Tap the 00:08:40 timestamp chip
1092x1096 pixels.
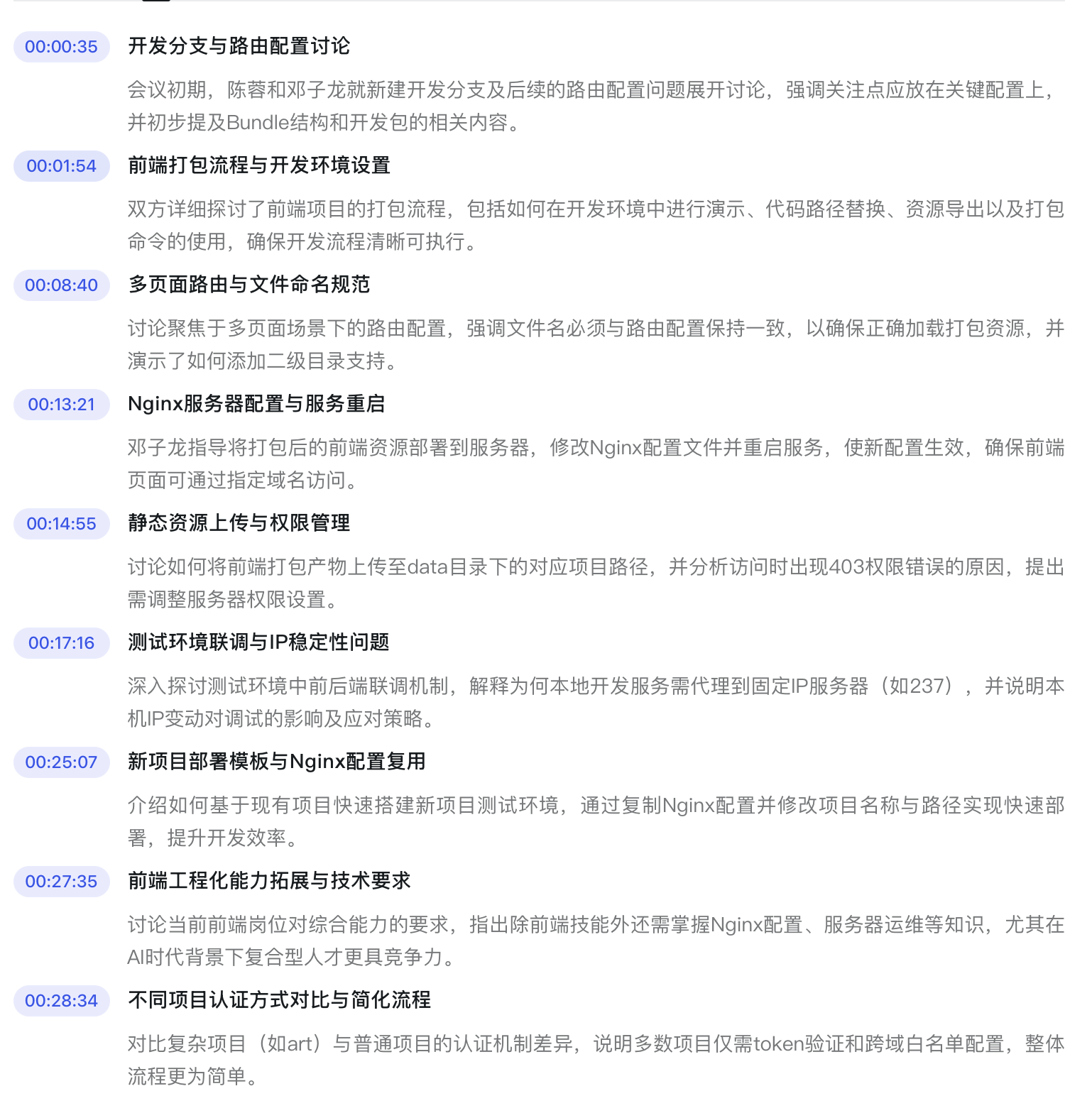[x=61, y=285]
